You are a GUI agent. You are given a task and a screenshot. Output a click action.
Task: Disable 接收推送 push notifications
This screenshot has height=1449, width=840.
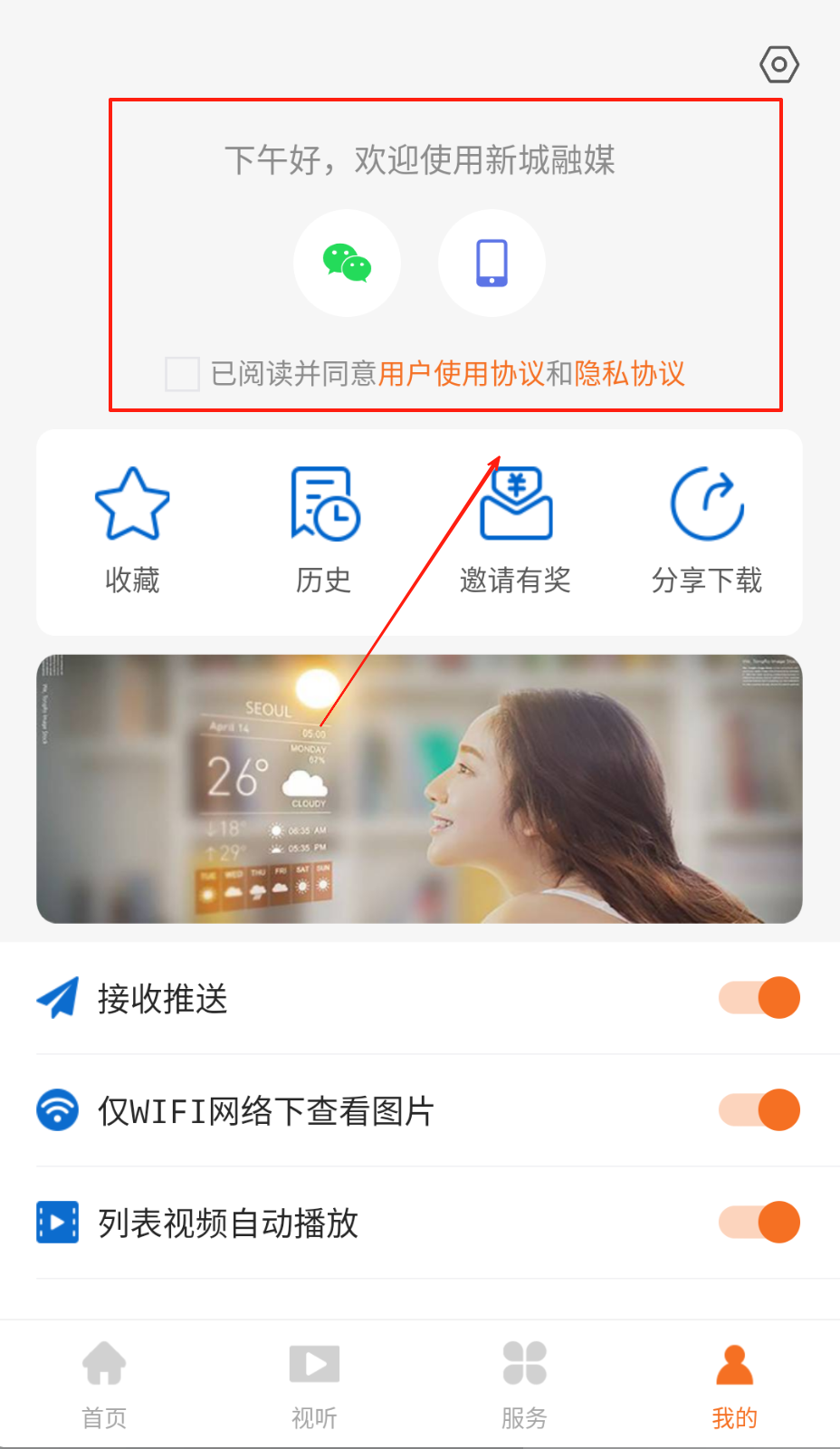point(759,998)
